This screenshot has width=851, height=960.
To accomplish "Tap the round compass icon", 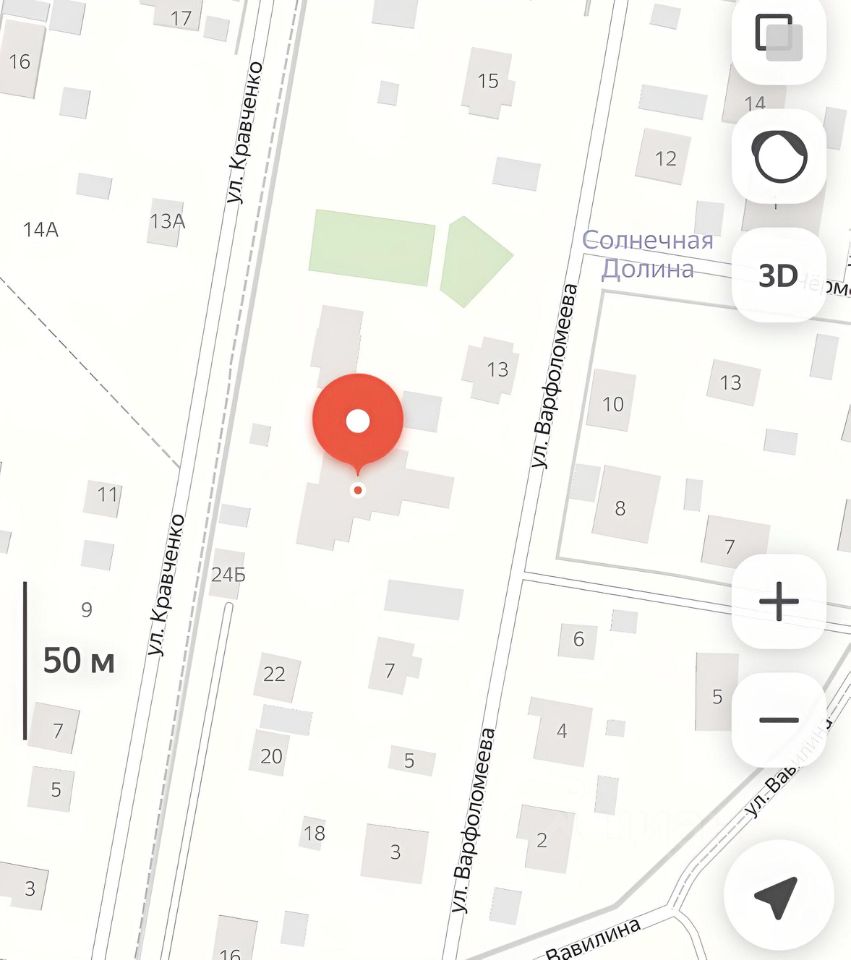I will click(779, 157).
